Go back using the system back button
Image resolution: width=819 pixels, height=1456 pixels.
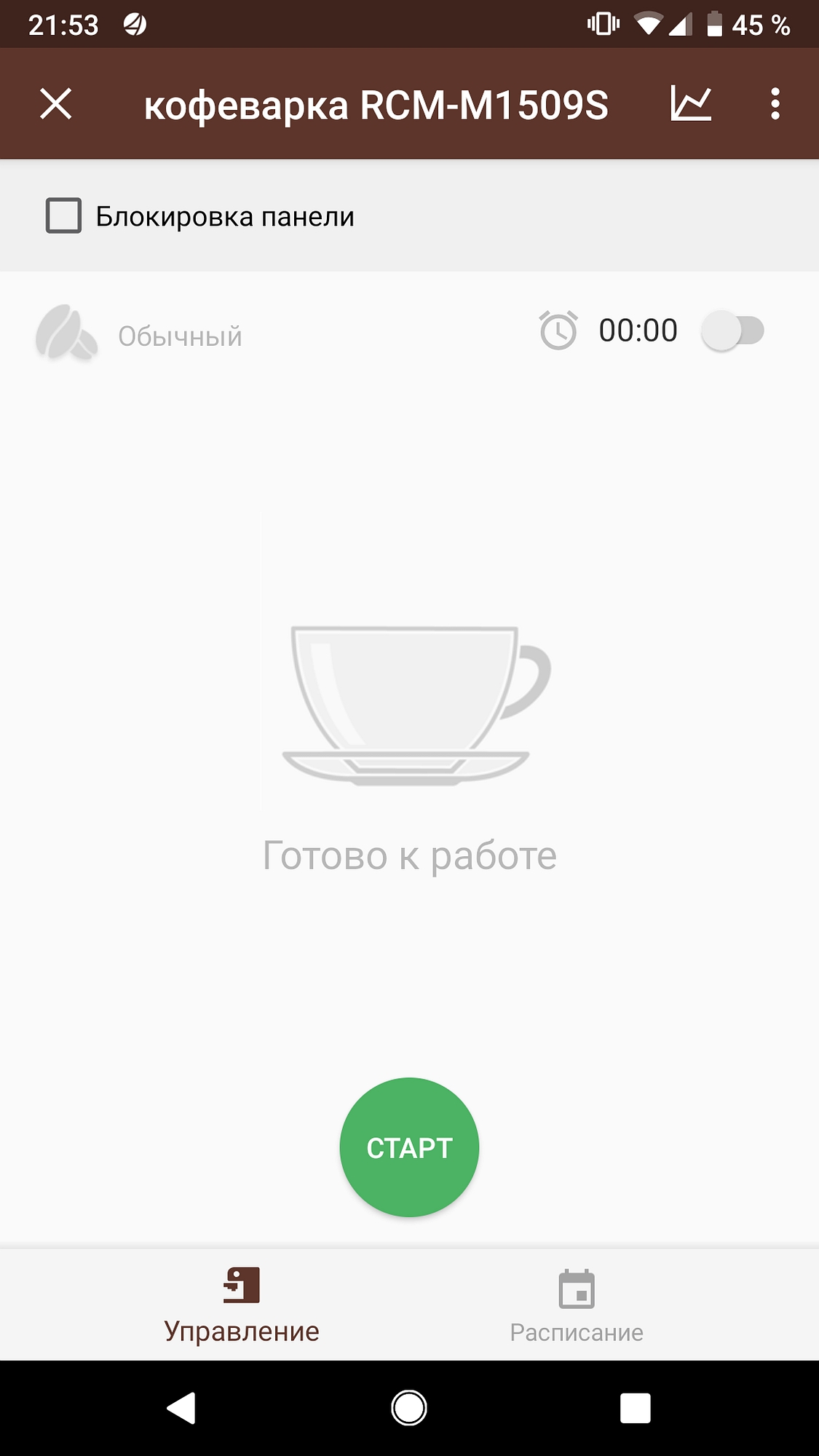[182, 1408]
